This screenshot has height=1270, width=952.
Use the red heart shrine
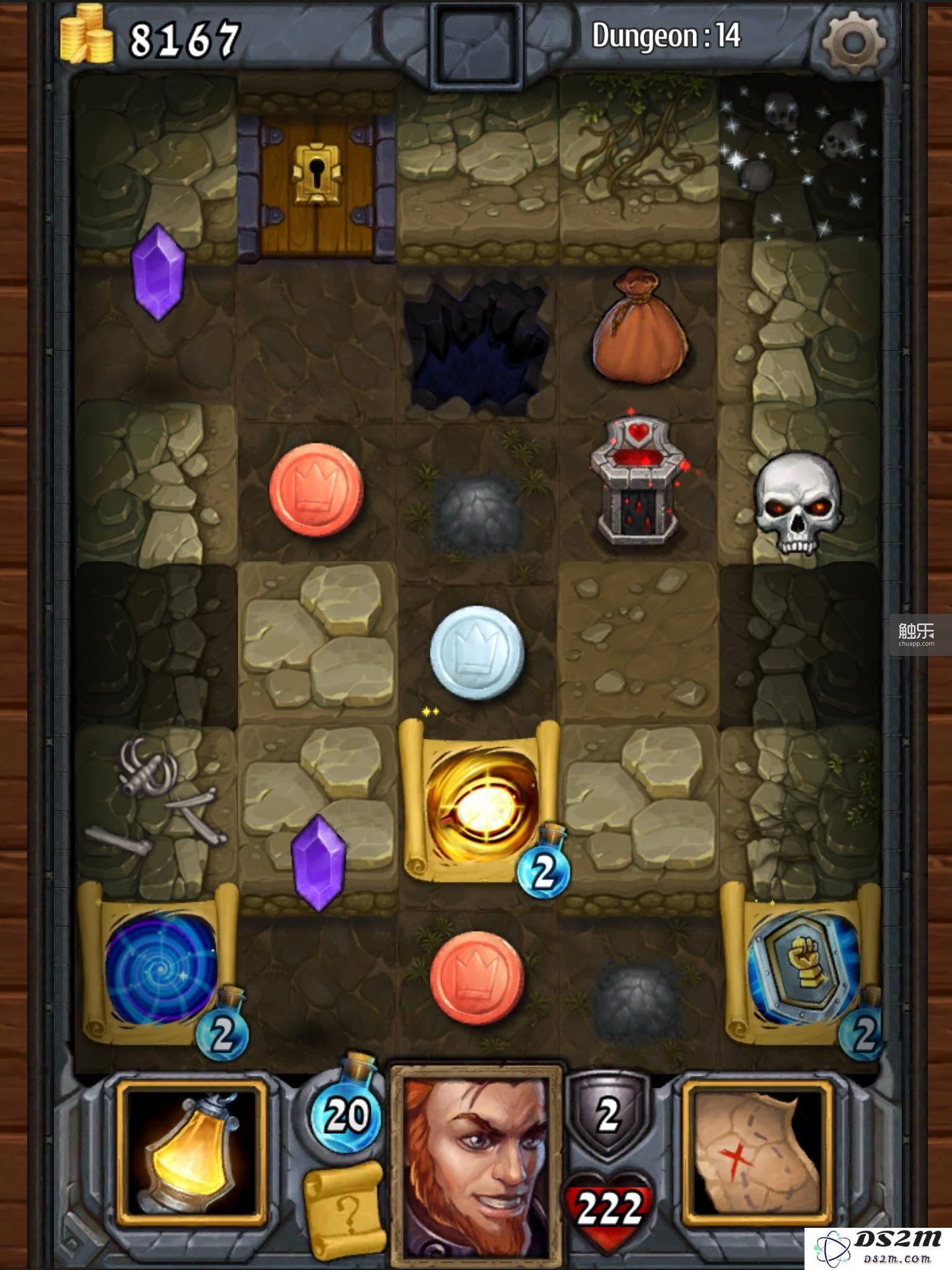(x=638, y=479)
